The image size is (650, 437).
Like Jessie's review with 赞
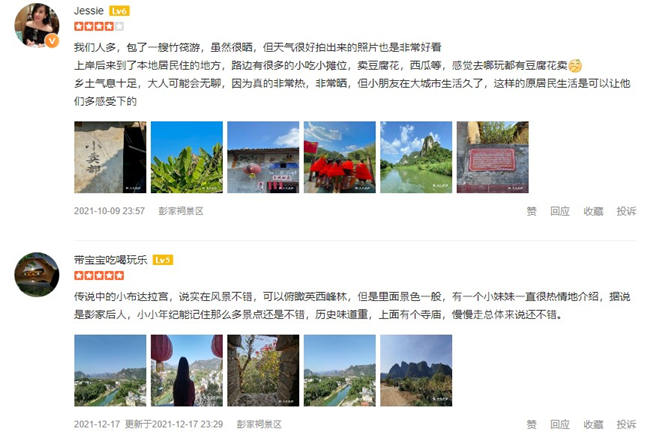pyautogui.click(x=531, y=211)
